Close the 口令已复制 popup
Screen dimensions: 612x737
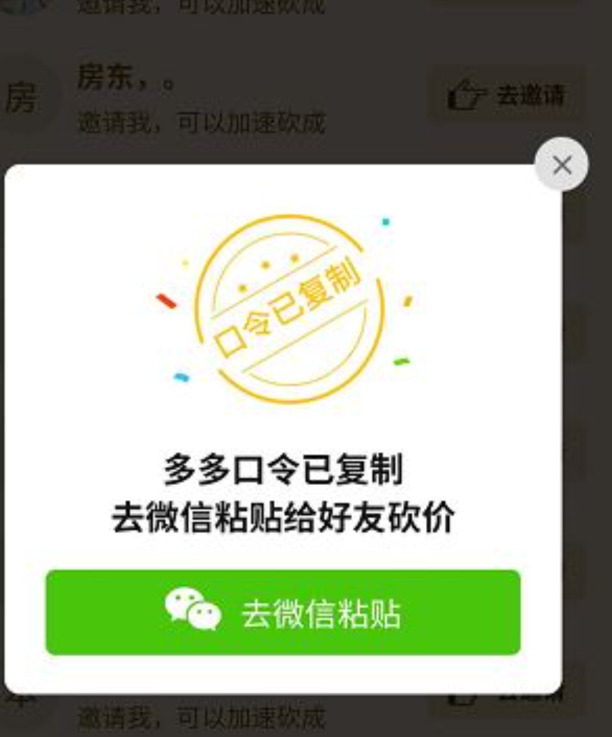562,165
